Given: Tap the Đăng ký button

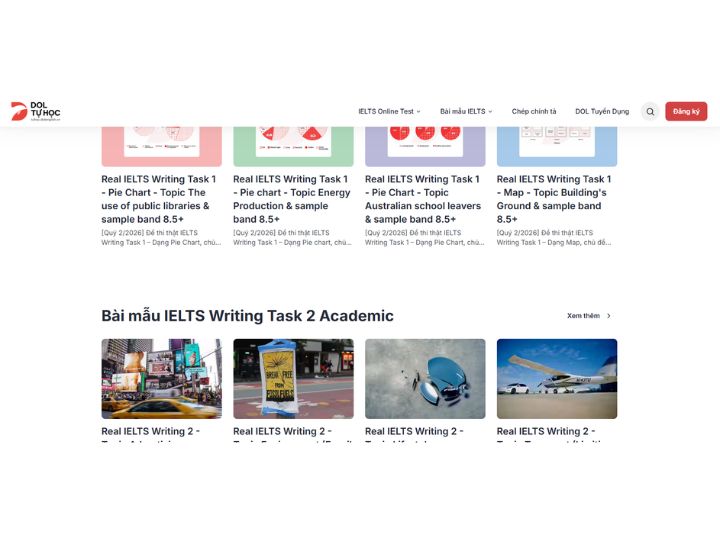Looking at the screenshot, I should click(686, 112).
